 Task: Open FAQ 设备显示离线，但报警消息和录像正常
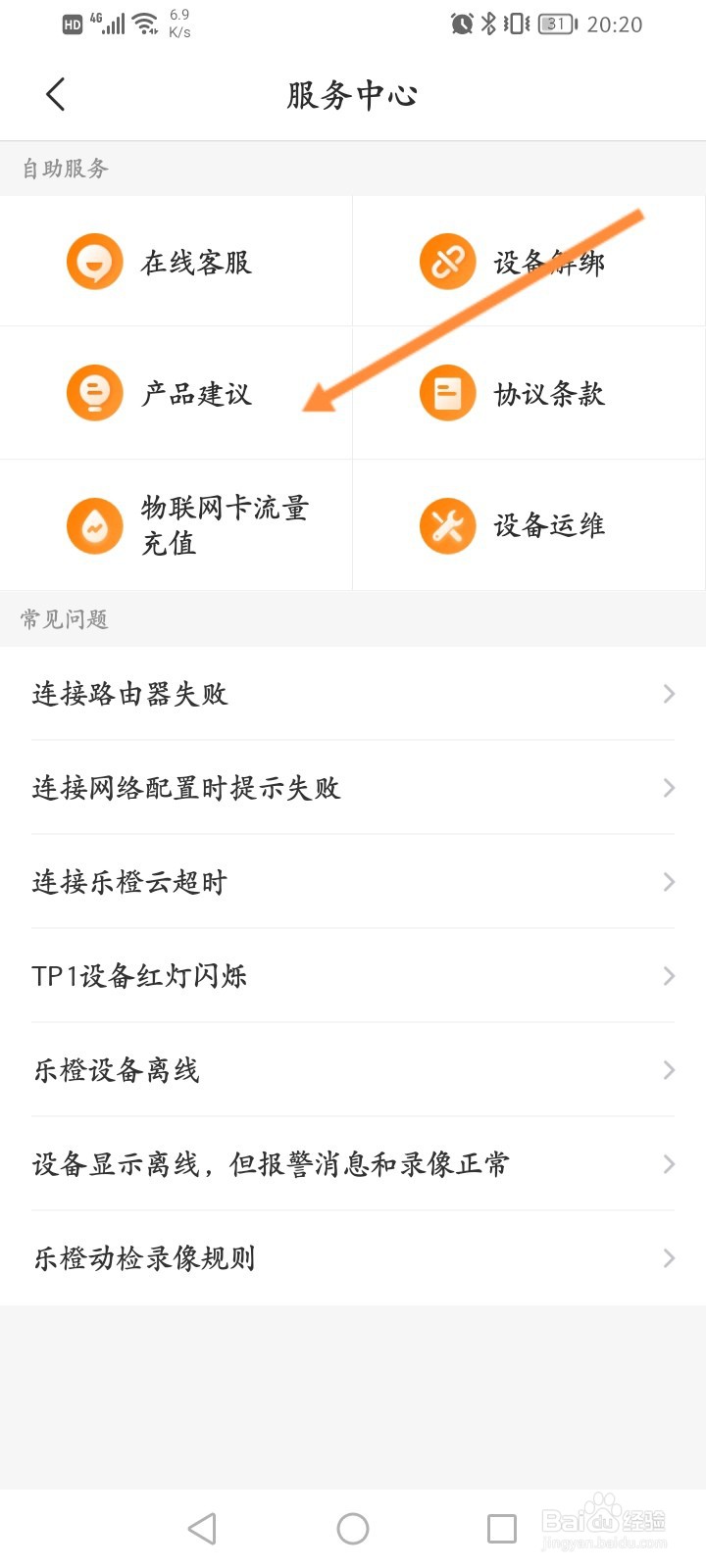coord(353,1164)
